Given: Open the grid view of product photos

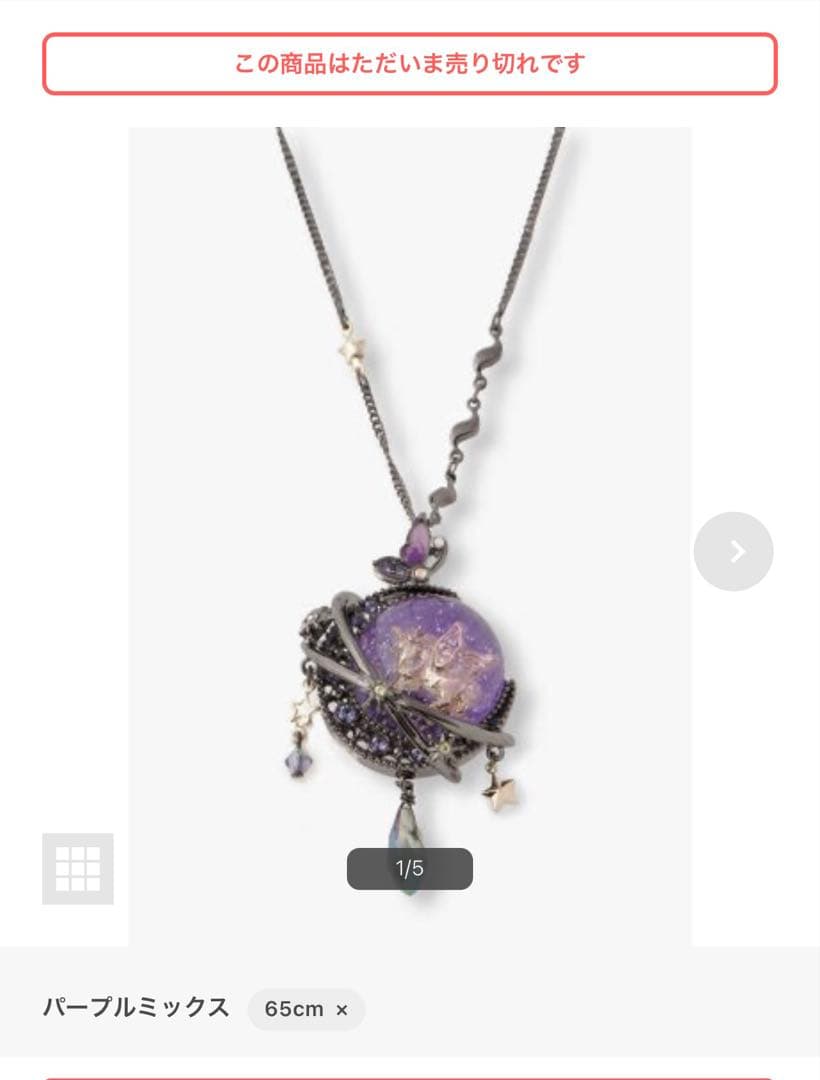Looking at the screenshot, I should click(77, 868).
